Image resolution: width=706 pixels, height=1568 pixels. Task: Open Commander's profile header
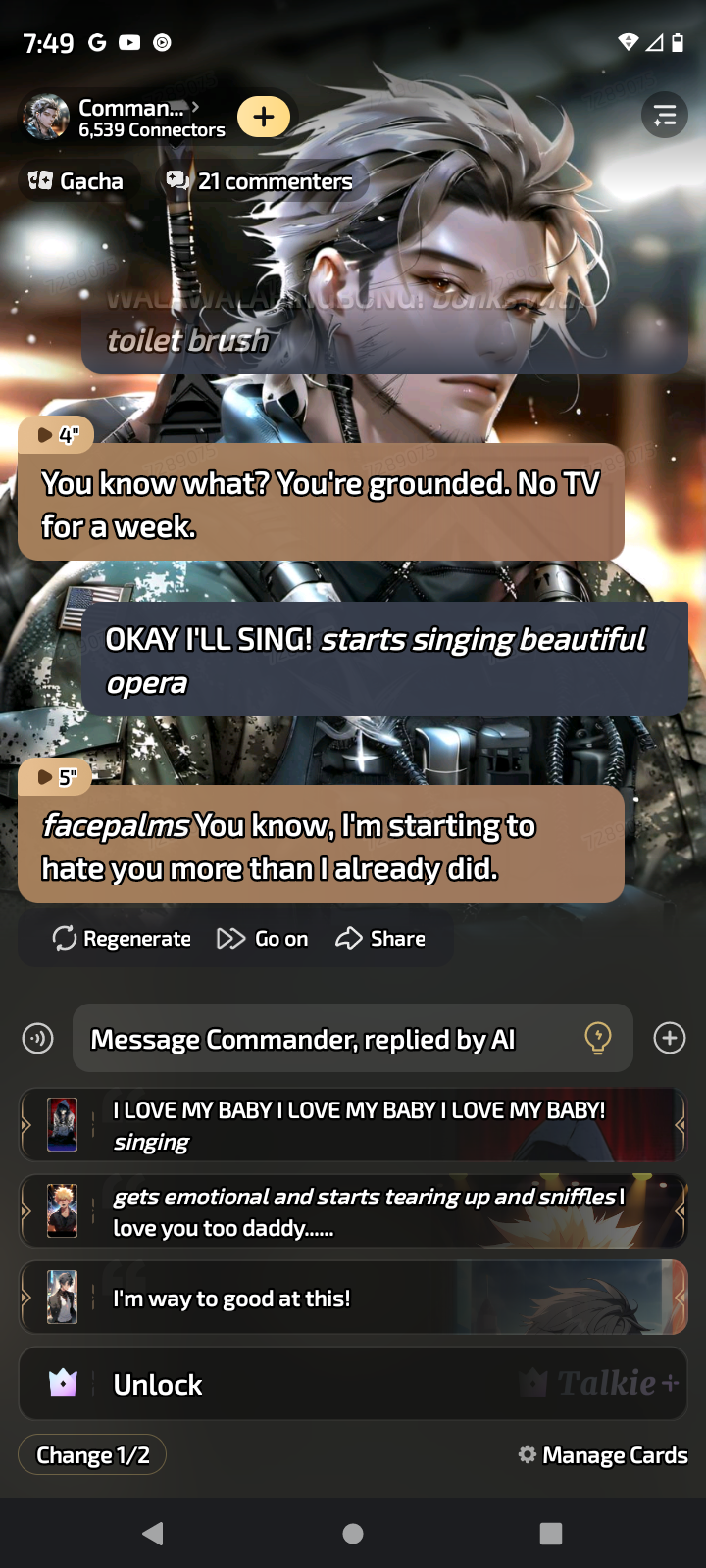point(127,118)
